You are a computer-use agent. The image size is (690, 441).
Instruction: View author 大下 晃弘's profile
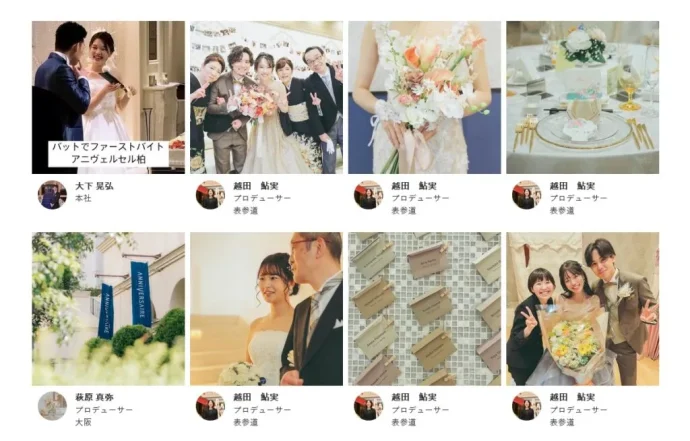[x=95, y=186]
